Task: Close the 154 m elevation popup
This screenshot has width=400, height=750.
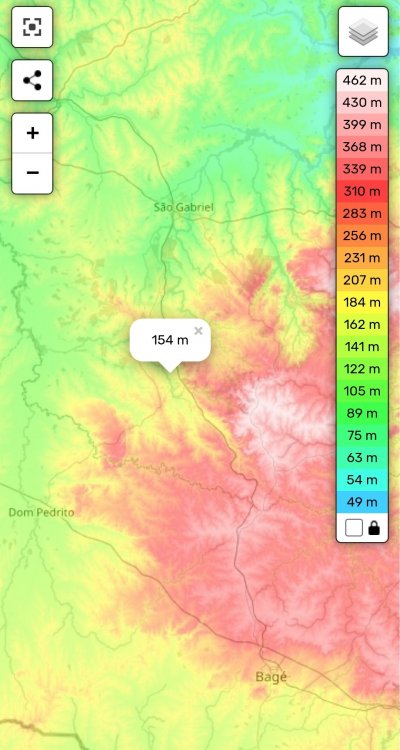Action: click(x=199, y=331)
